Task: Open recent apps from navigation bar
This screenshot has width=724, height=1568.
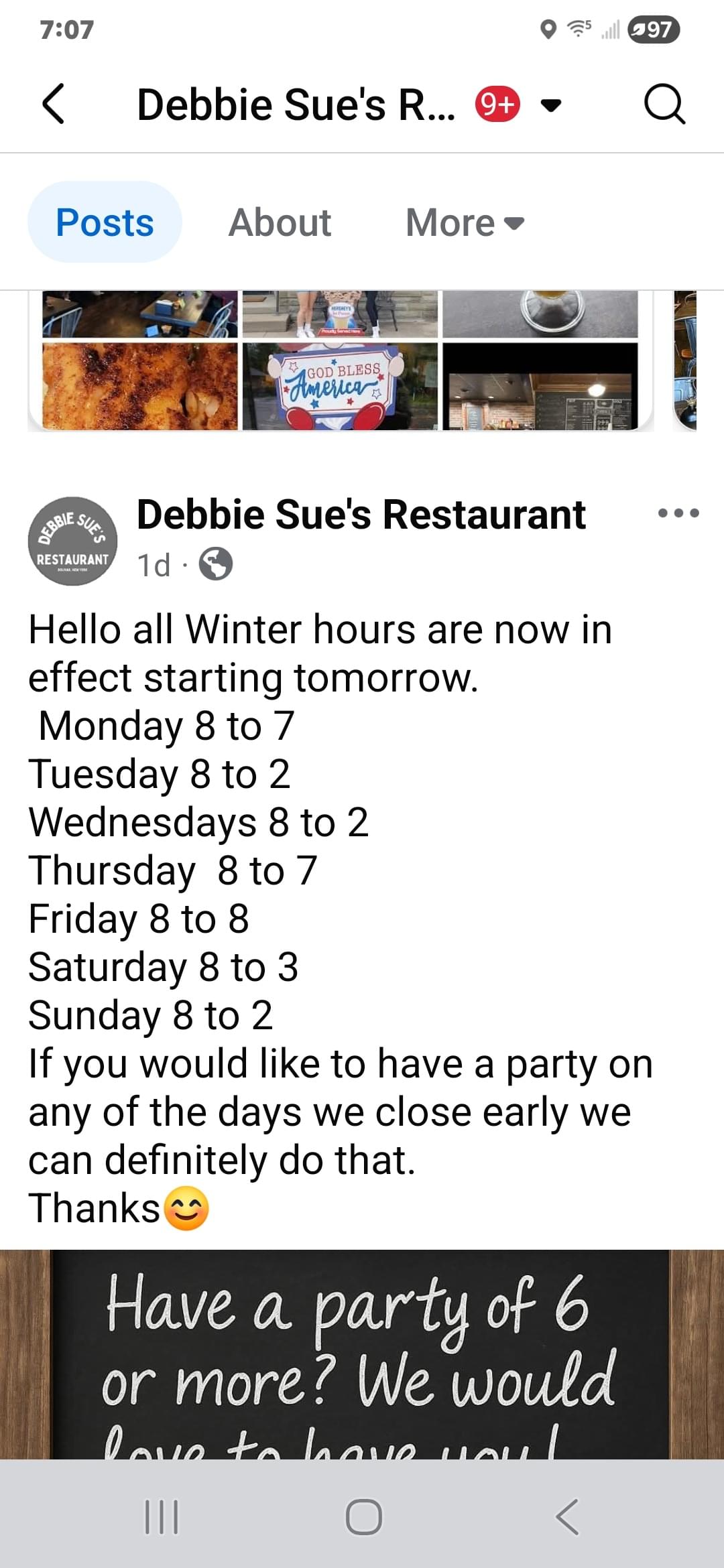Action: pyautogui.click(x=162, y=1517)
